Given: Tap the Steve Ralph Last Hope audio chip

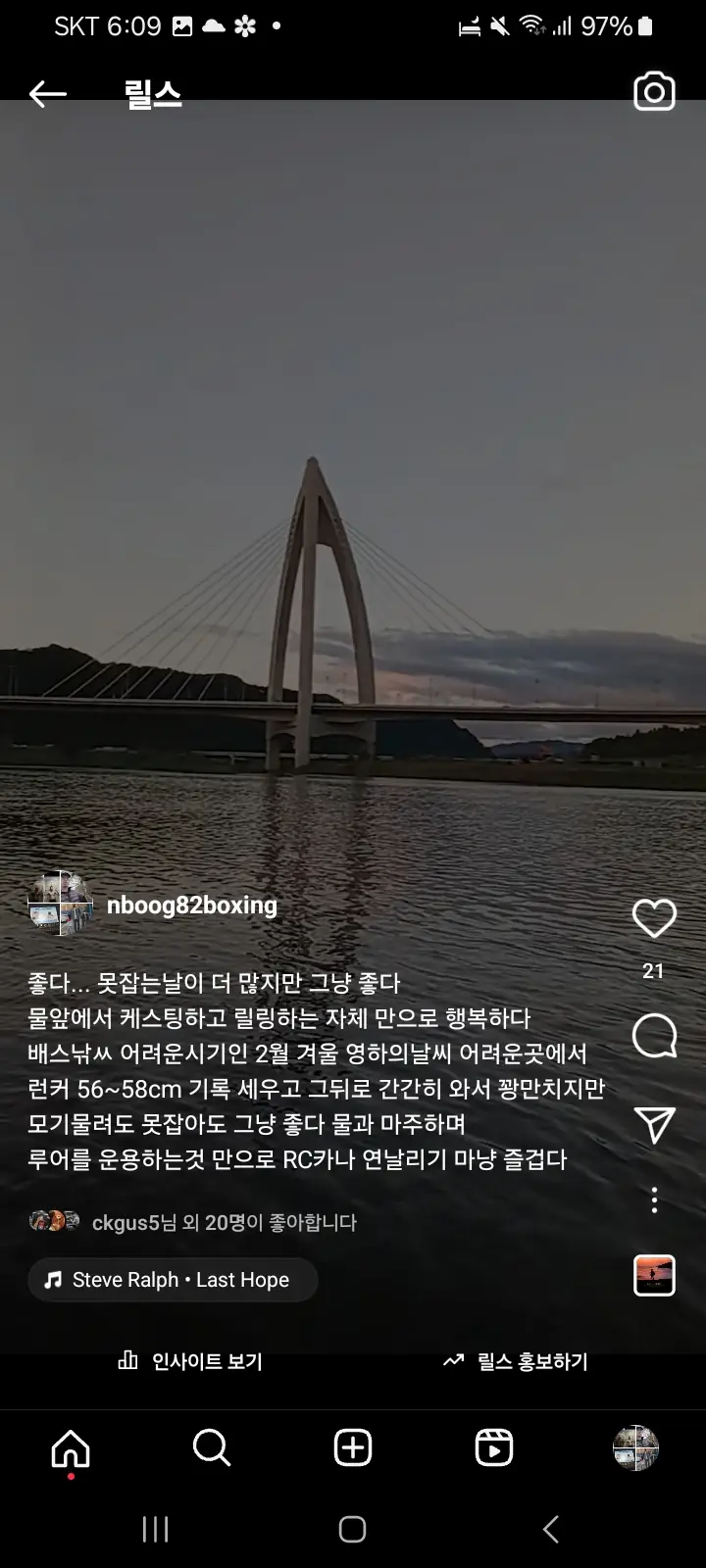Looking at the screenshot, I should pos(173,1280).
